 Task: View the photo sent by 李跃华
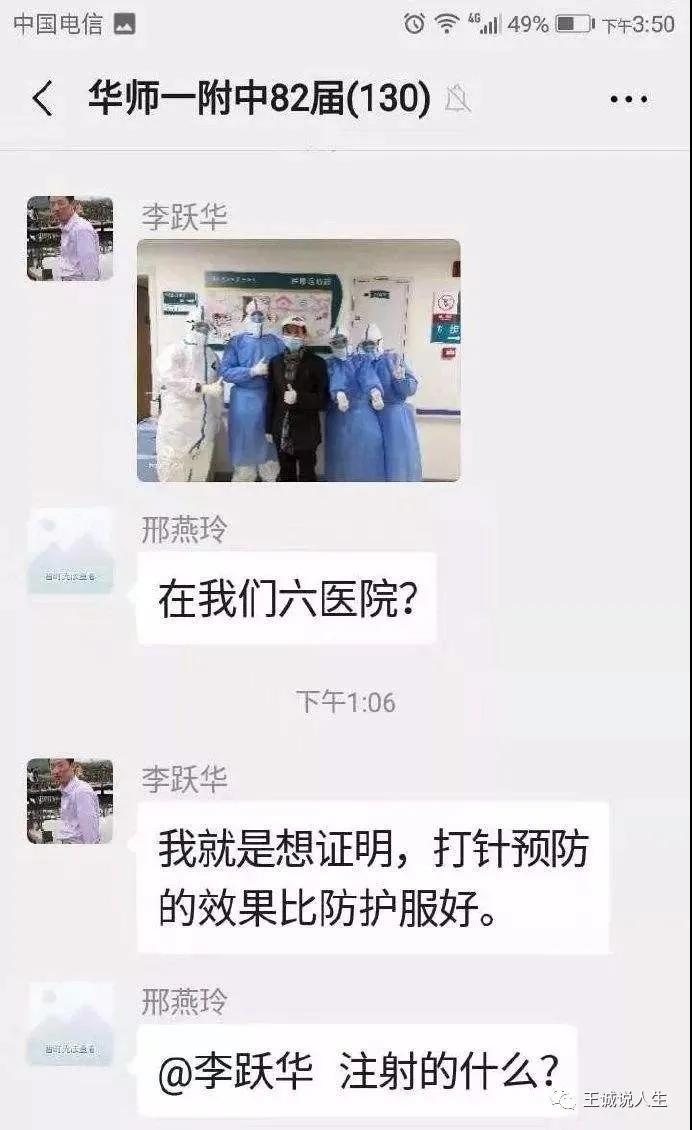point(298,360)
